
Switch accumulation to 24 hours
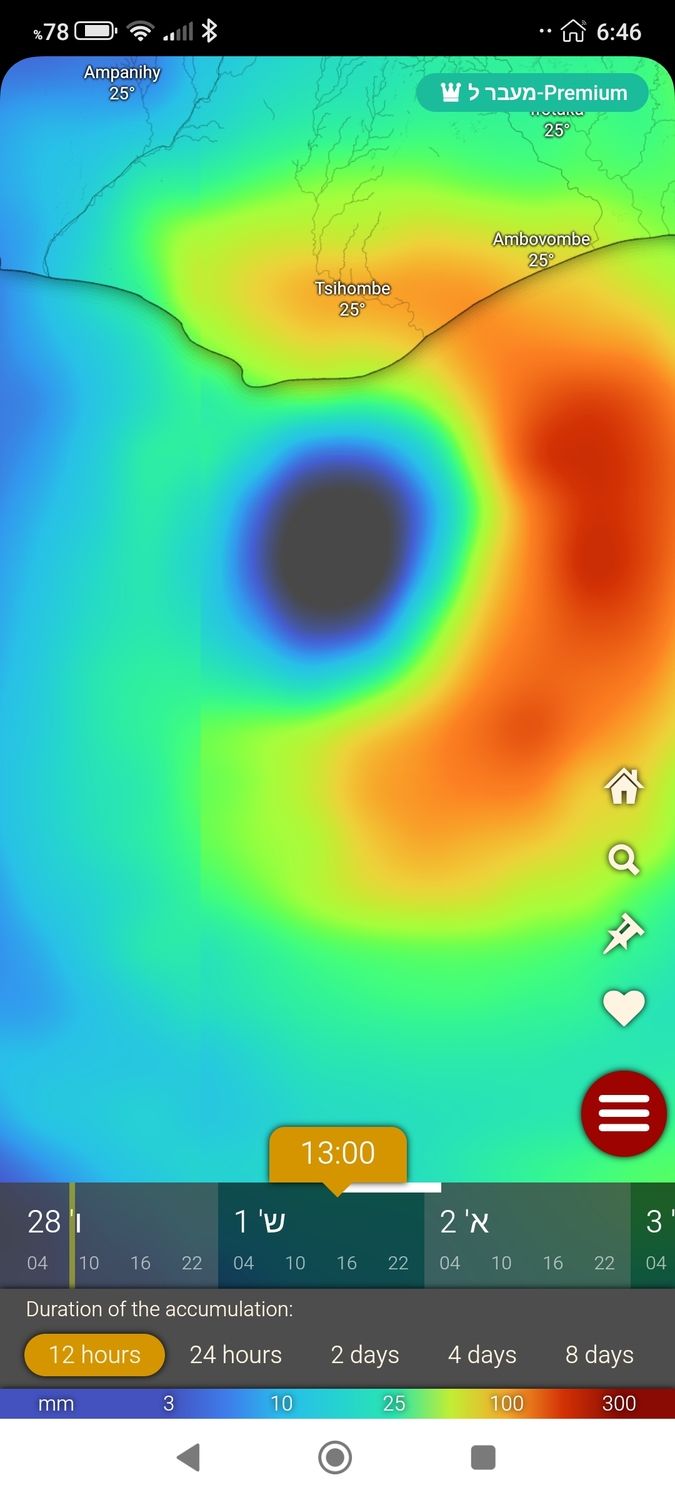[236, 1355]
